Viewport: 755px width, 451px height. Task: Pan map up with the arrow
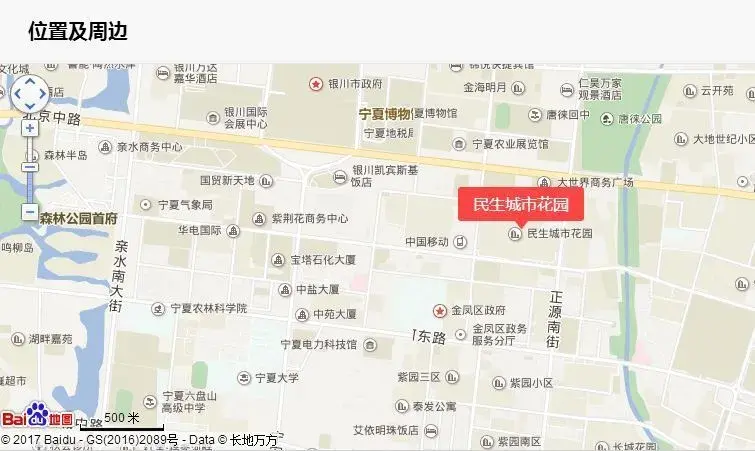(x=29, y=81)
